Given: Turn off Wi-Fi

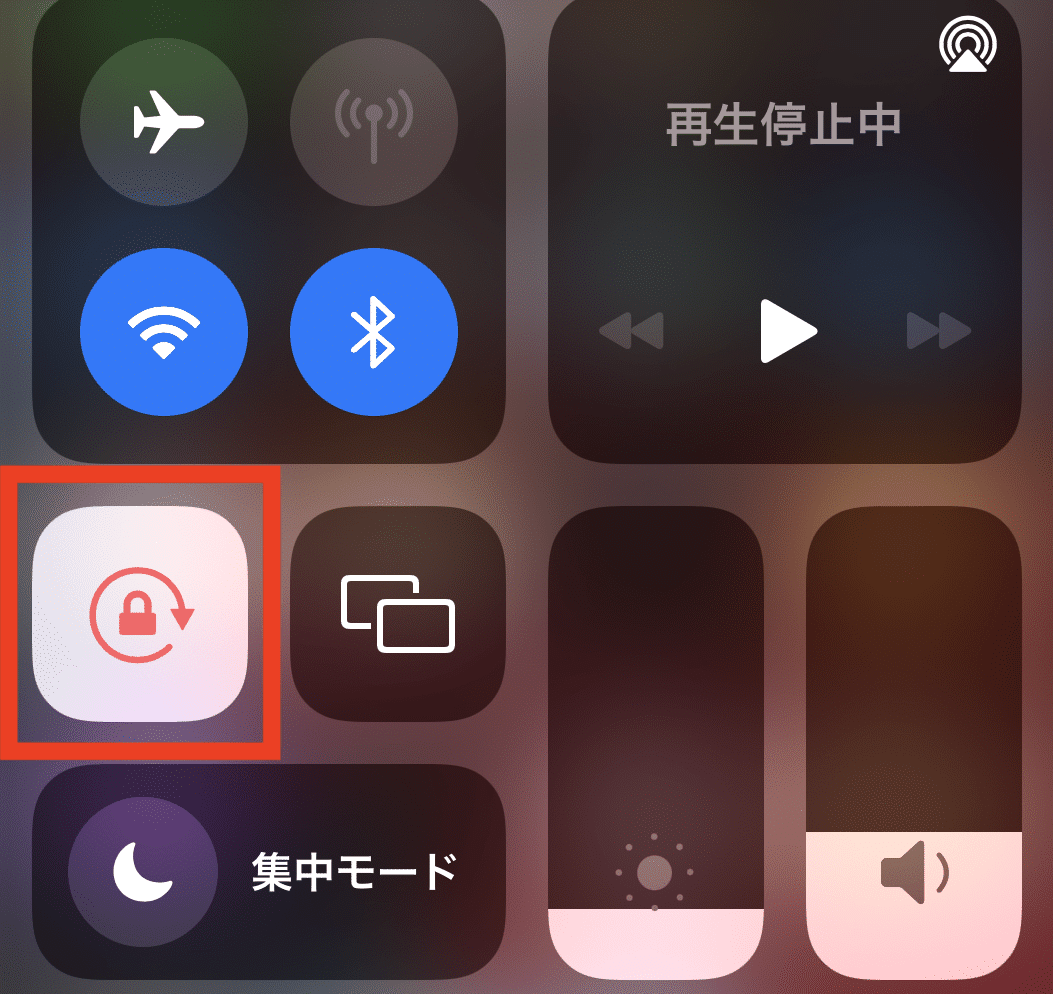Looking at the screenshot, I should pyautogui.click(x=164, y=332).
